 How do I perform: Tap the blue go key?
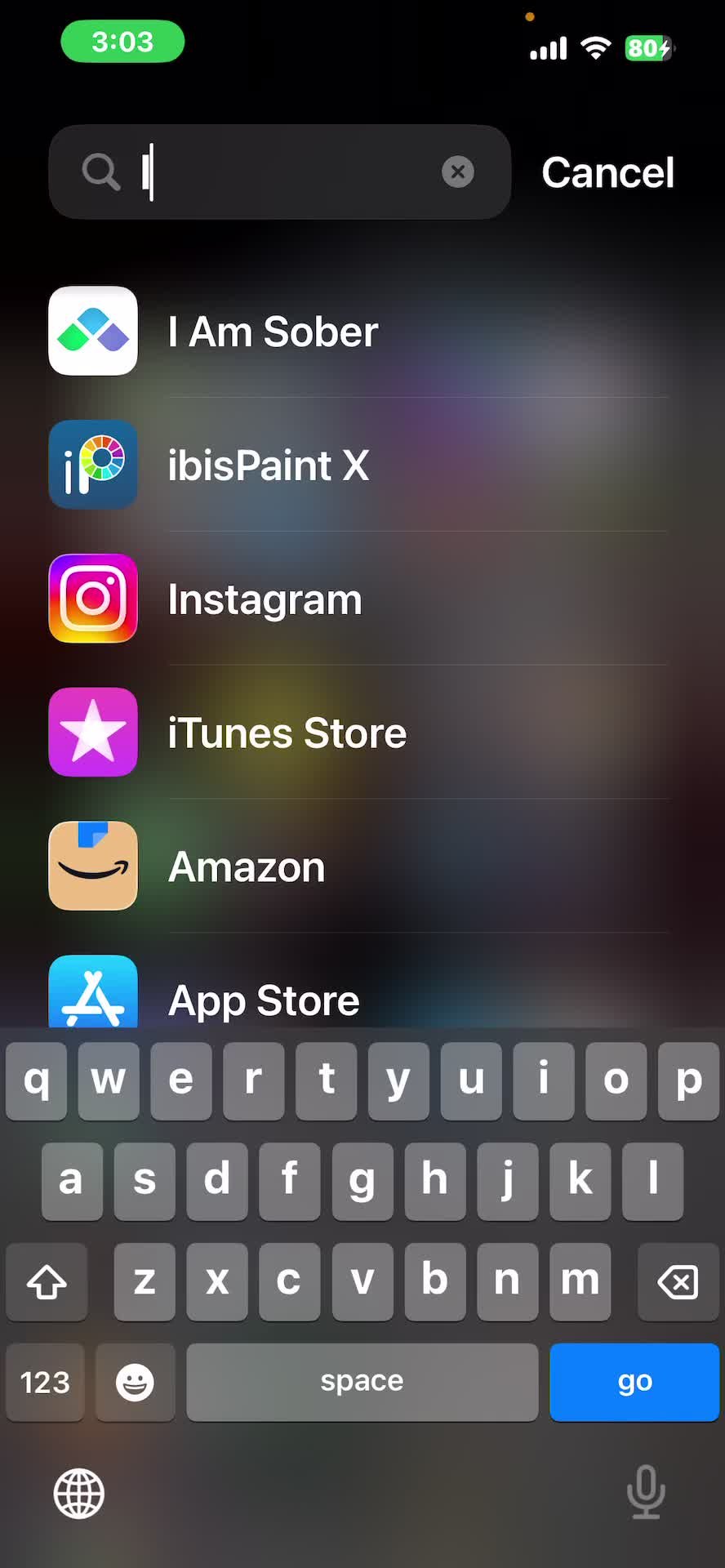tap(634, 1382)
